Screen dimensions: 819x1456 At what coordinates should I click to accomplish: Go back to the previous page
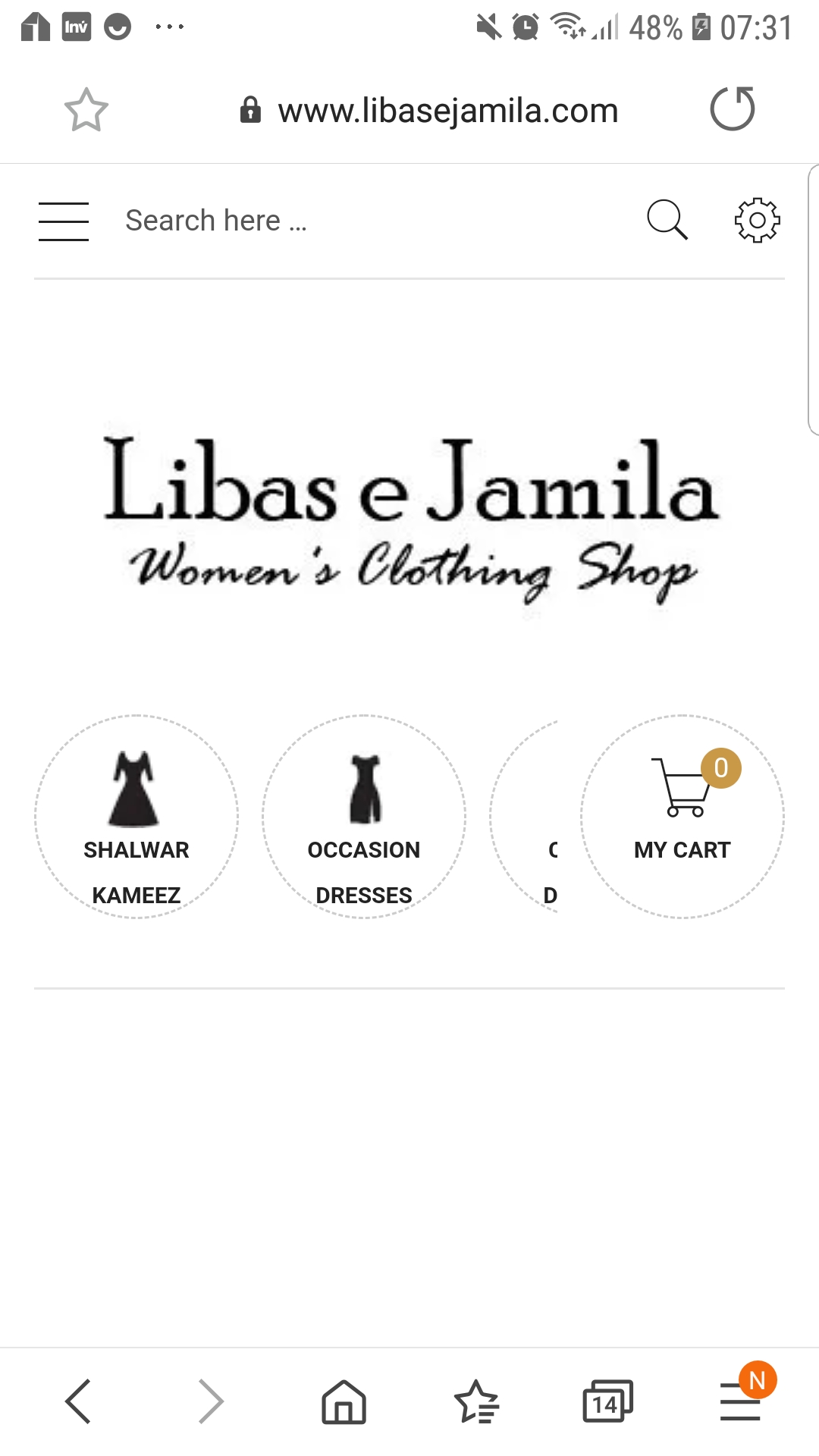[x=79, y=1401]
